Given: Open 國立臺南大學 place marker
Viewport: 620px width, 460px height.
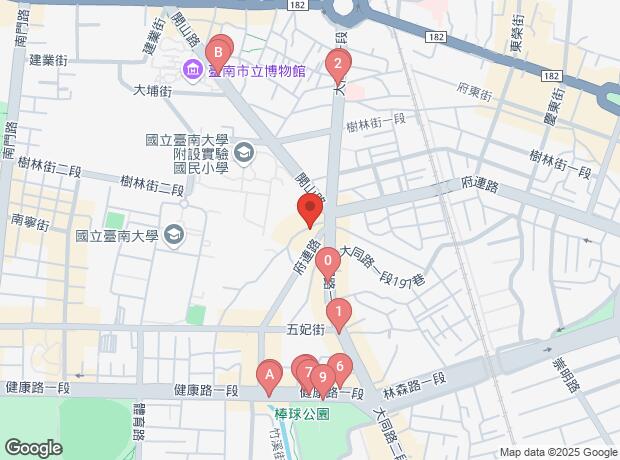Looking at the screenshot, I should (x=175, y=235).
